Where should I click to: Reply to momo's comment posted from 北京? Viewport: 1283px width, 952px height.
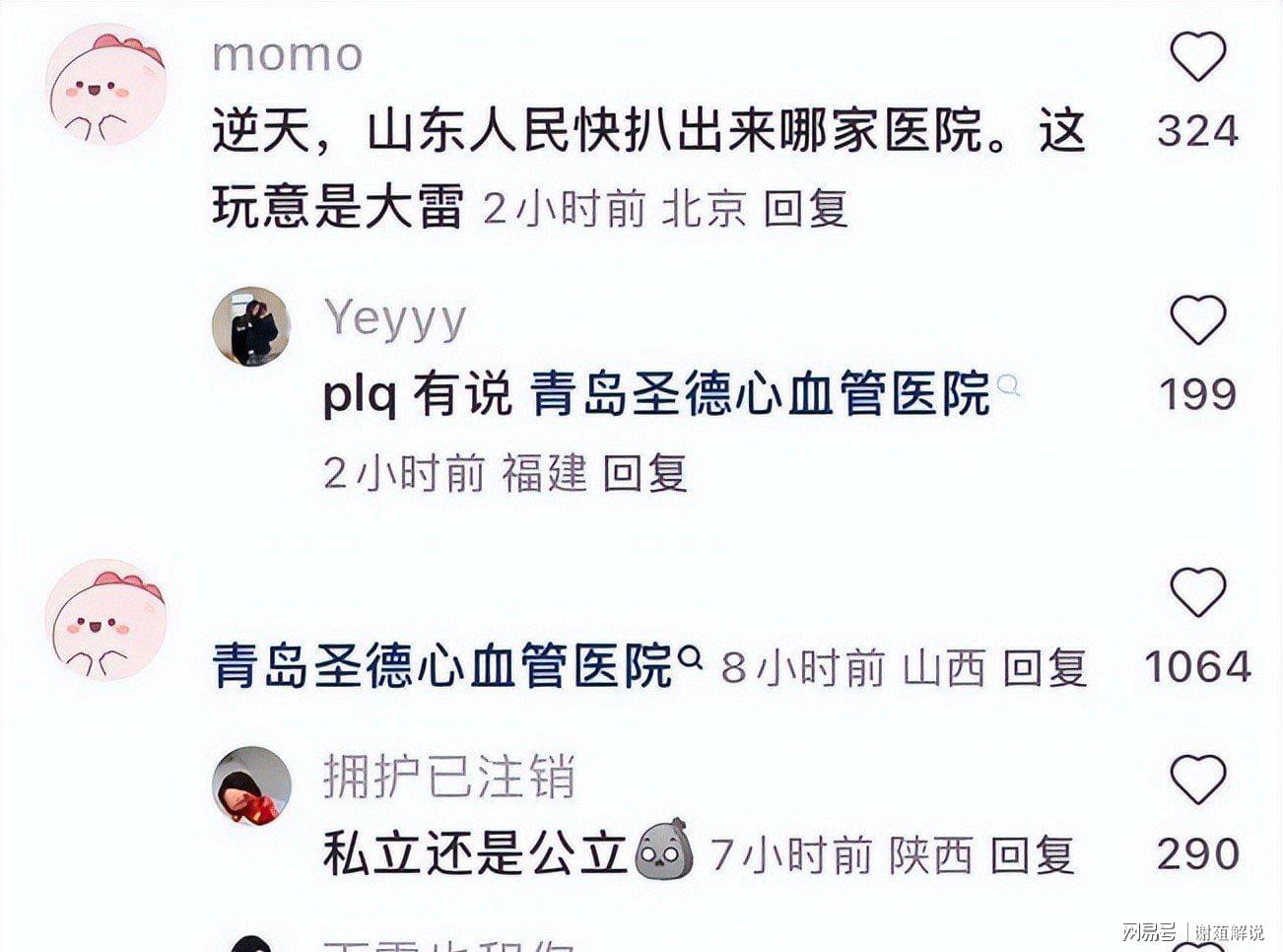point(805,209)
